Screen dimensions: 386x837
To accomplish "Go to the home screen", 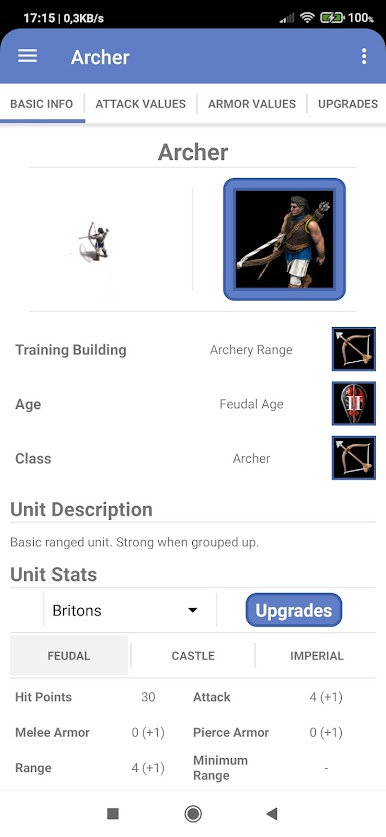I will pyautogui.click(x=193, y=814).
